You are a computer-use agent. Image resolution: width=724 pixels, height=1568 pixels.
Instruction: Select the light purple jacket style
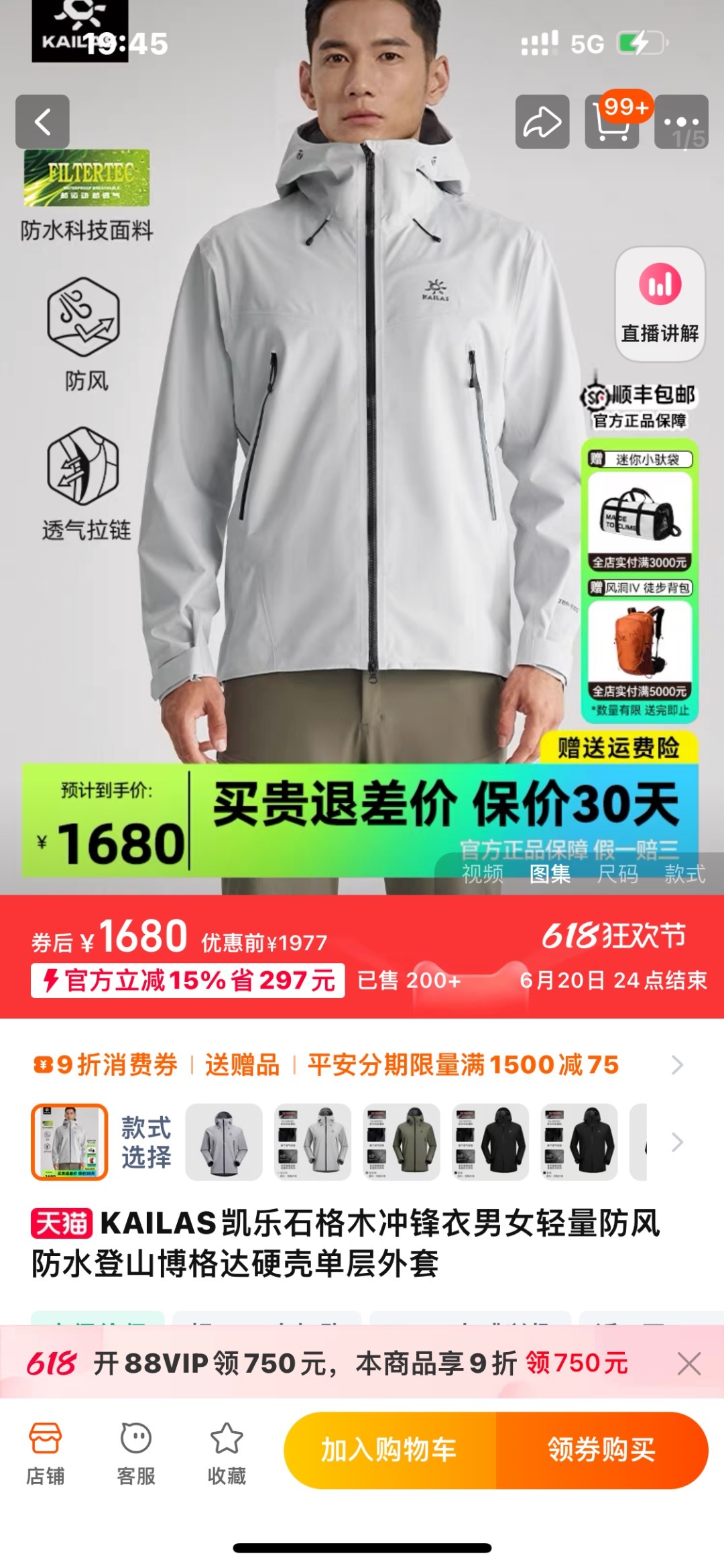pos(224,1142)
